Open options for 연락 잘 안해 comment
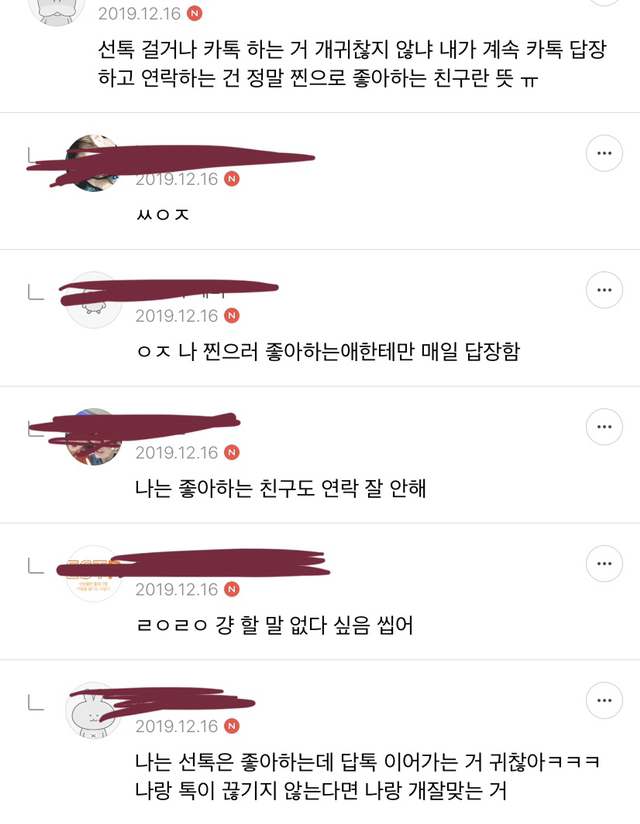Viewport: 640px width, 824px height. pyautogui.click(x=603, y=427)
